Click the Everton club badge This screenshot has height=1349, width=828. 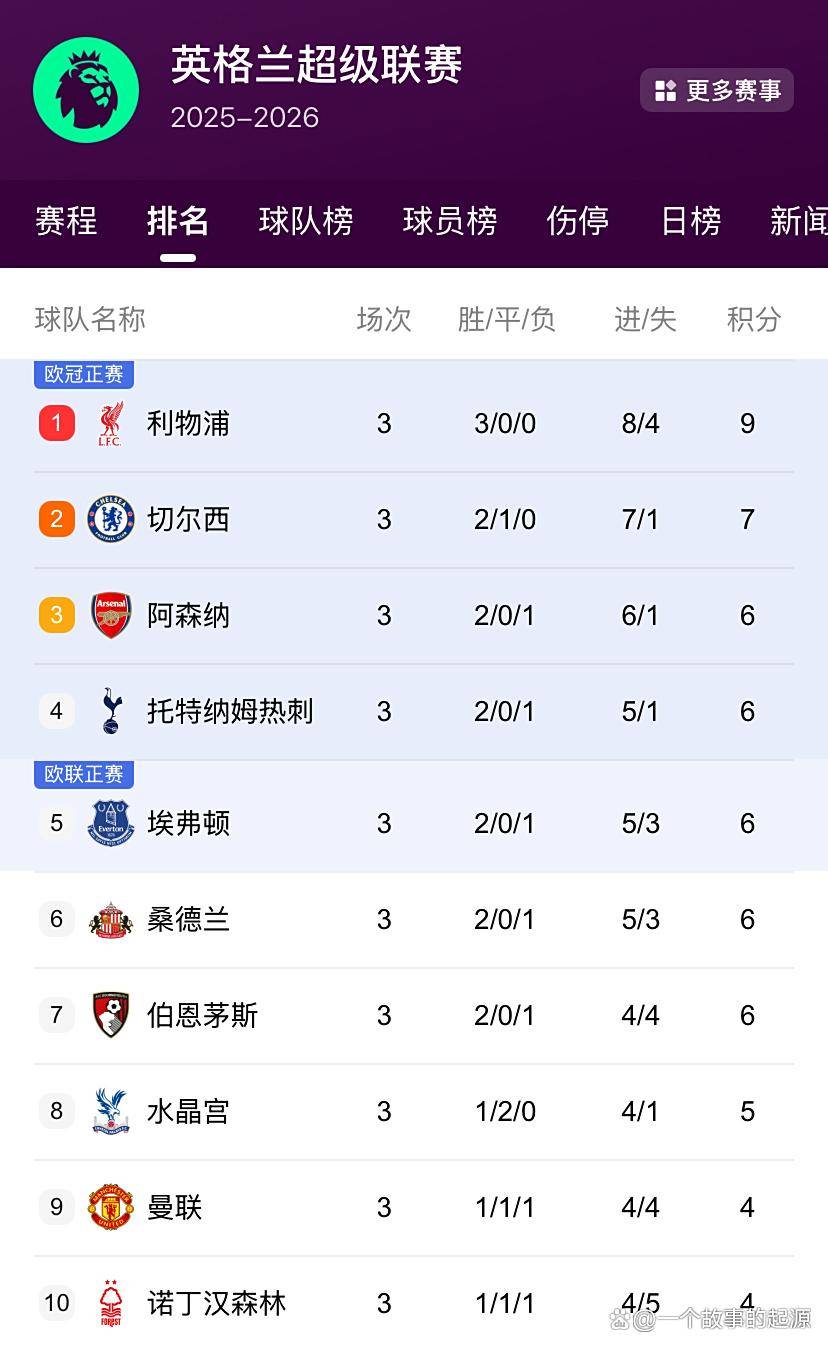pyautogui.click(x=111, y=823)
